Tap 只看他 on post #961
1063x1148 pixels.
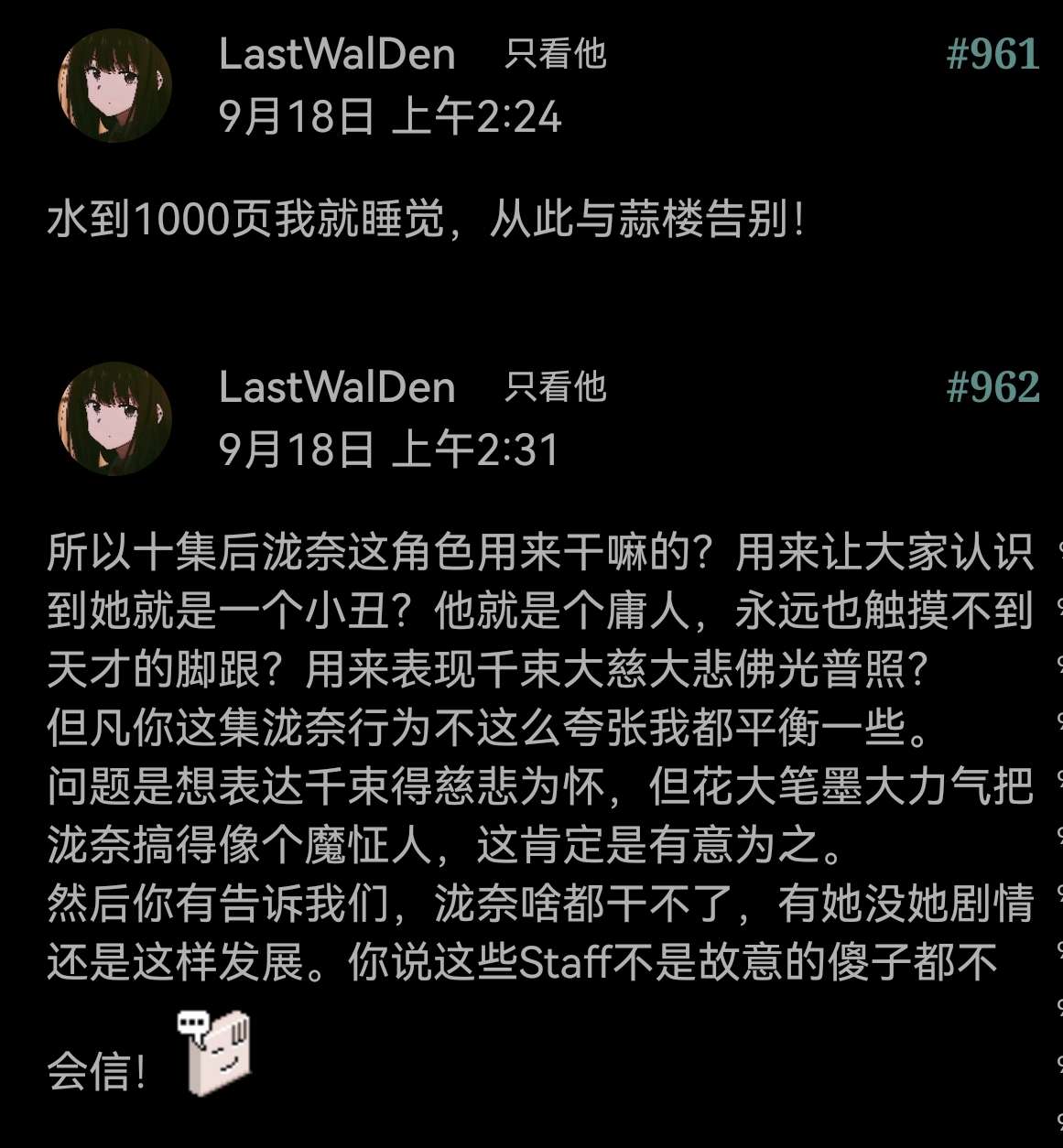[555, 54]
